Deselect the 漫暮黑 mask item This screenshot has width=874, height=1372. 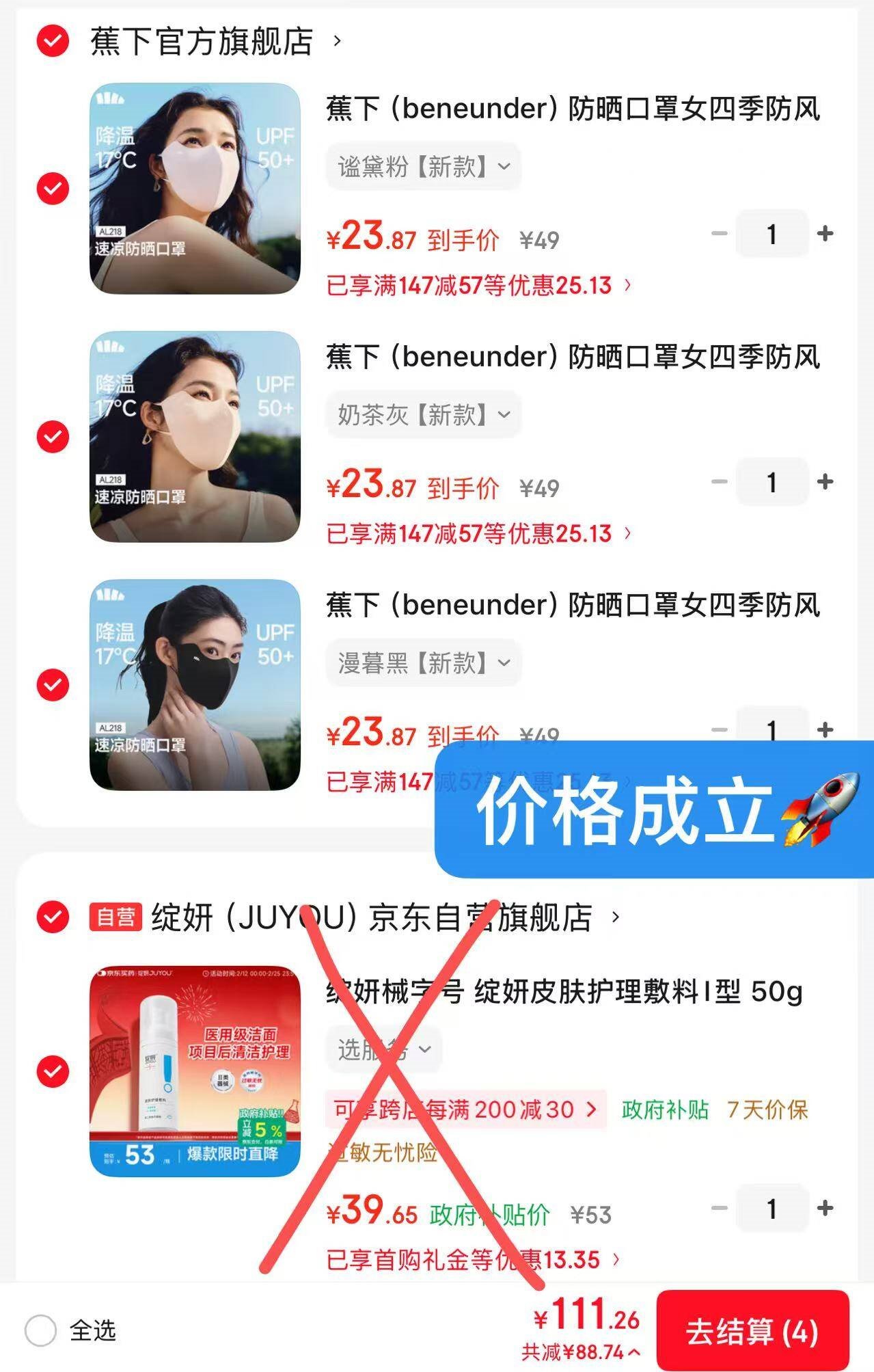point(53,685)
